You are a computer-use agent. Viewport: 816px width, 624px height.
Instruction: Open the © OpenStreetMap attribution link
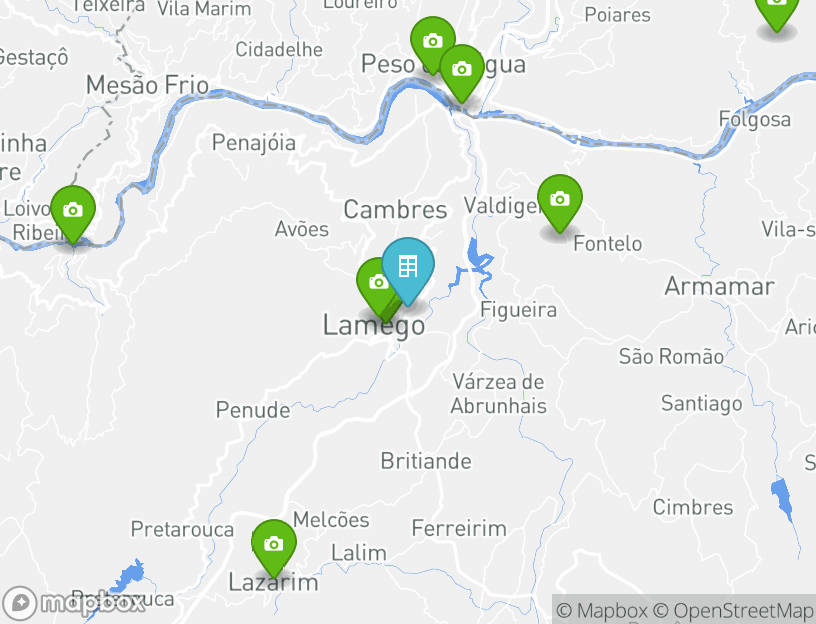coord(733,610)
